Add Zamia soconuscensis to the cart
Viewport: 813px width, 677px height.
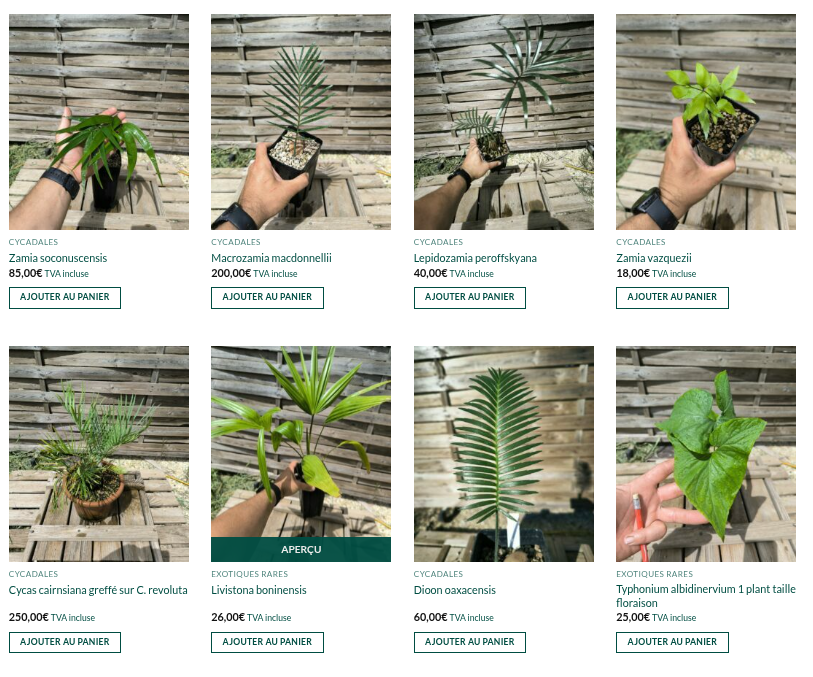(x=65, y=297)
